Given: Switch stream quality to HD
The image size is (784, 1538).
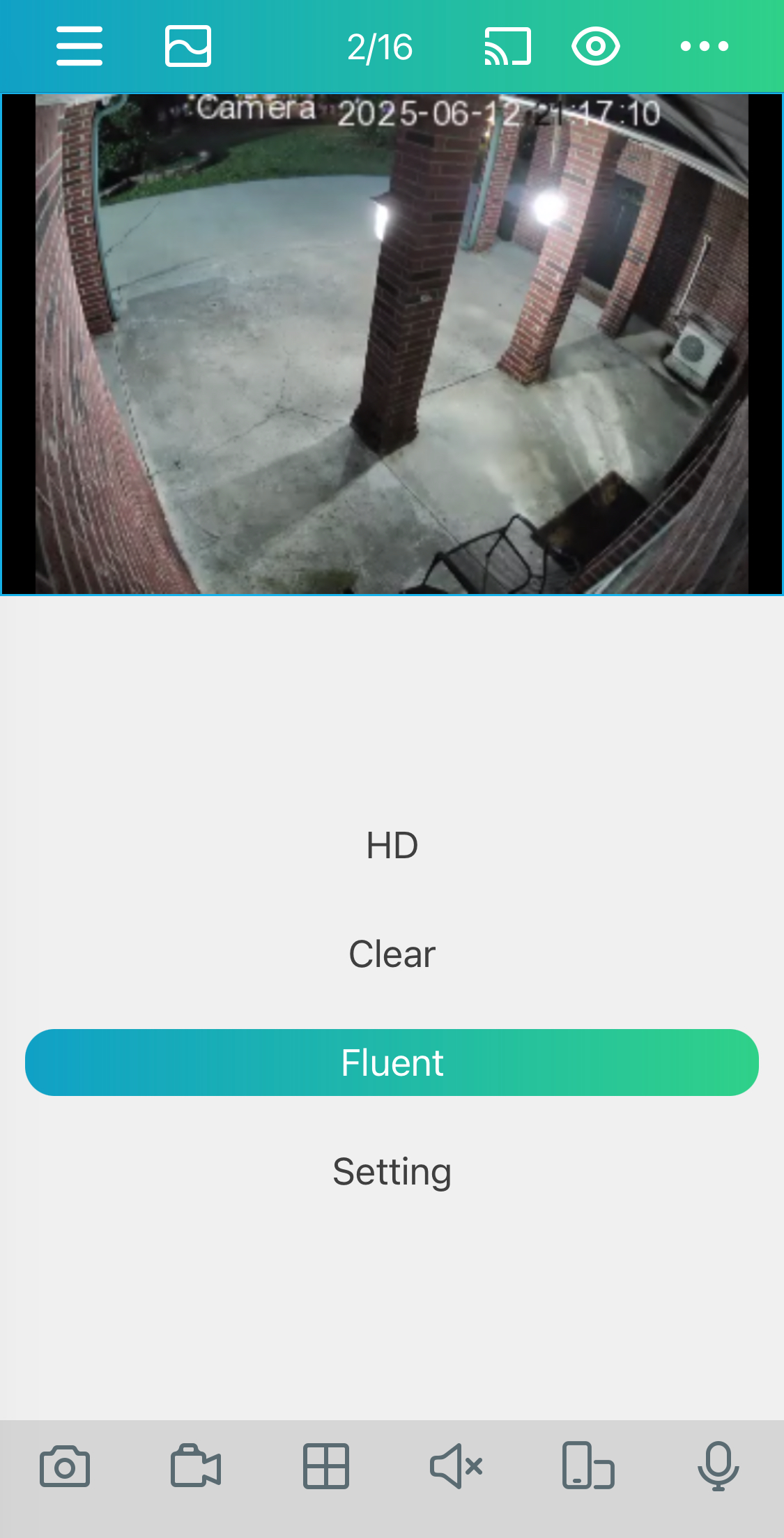Looking at the screenshot, I should 392,846.
